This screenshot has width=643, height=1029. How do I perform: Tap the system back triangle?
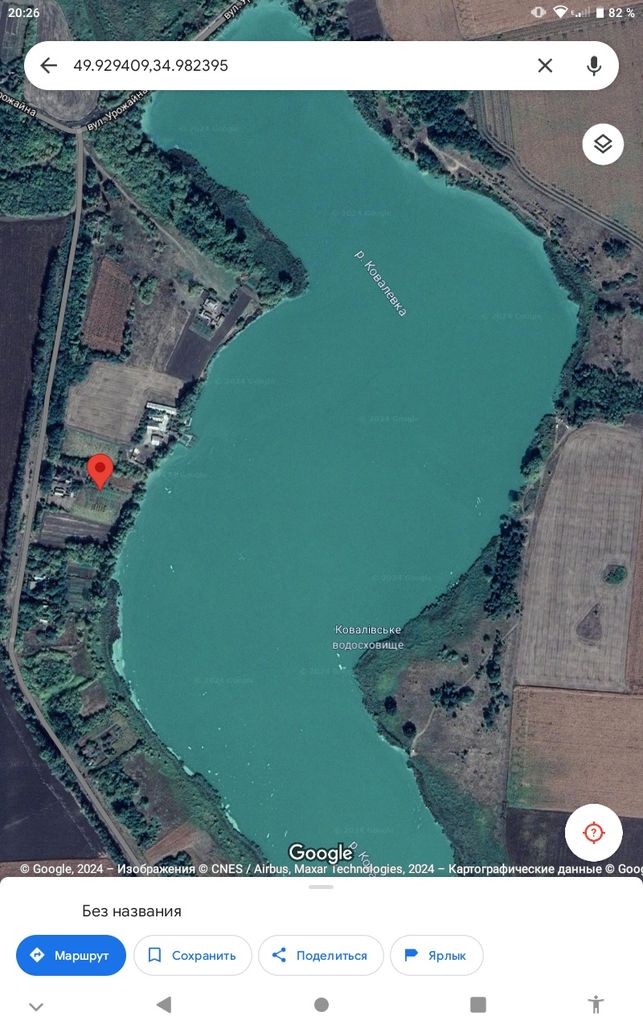point(164,1005)
